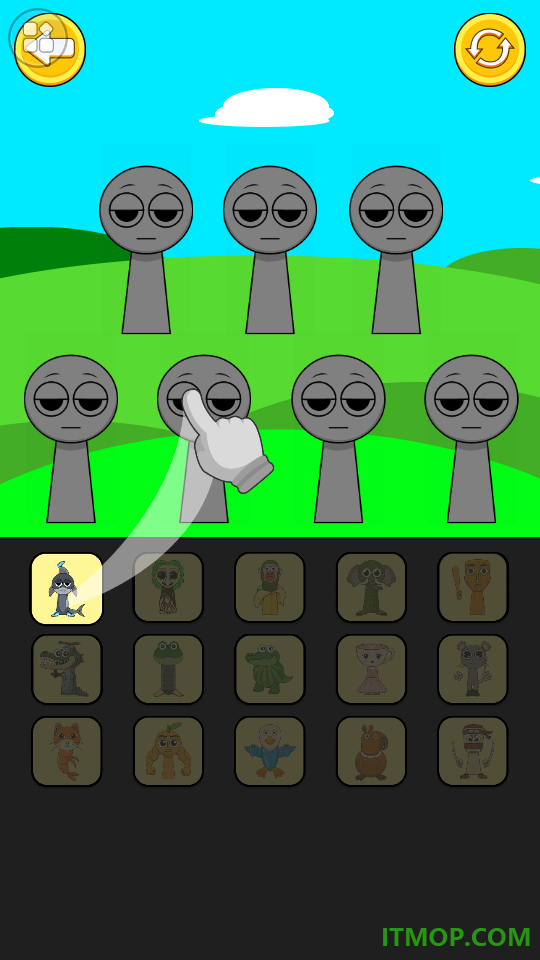Viewport: 540px width, 960px height.
Task: Pick the blue-winged bird character tile
Action: [x=270, y=751]
